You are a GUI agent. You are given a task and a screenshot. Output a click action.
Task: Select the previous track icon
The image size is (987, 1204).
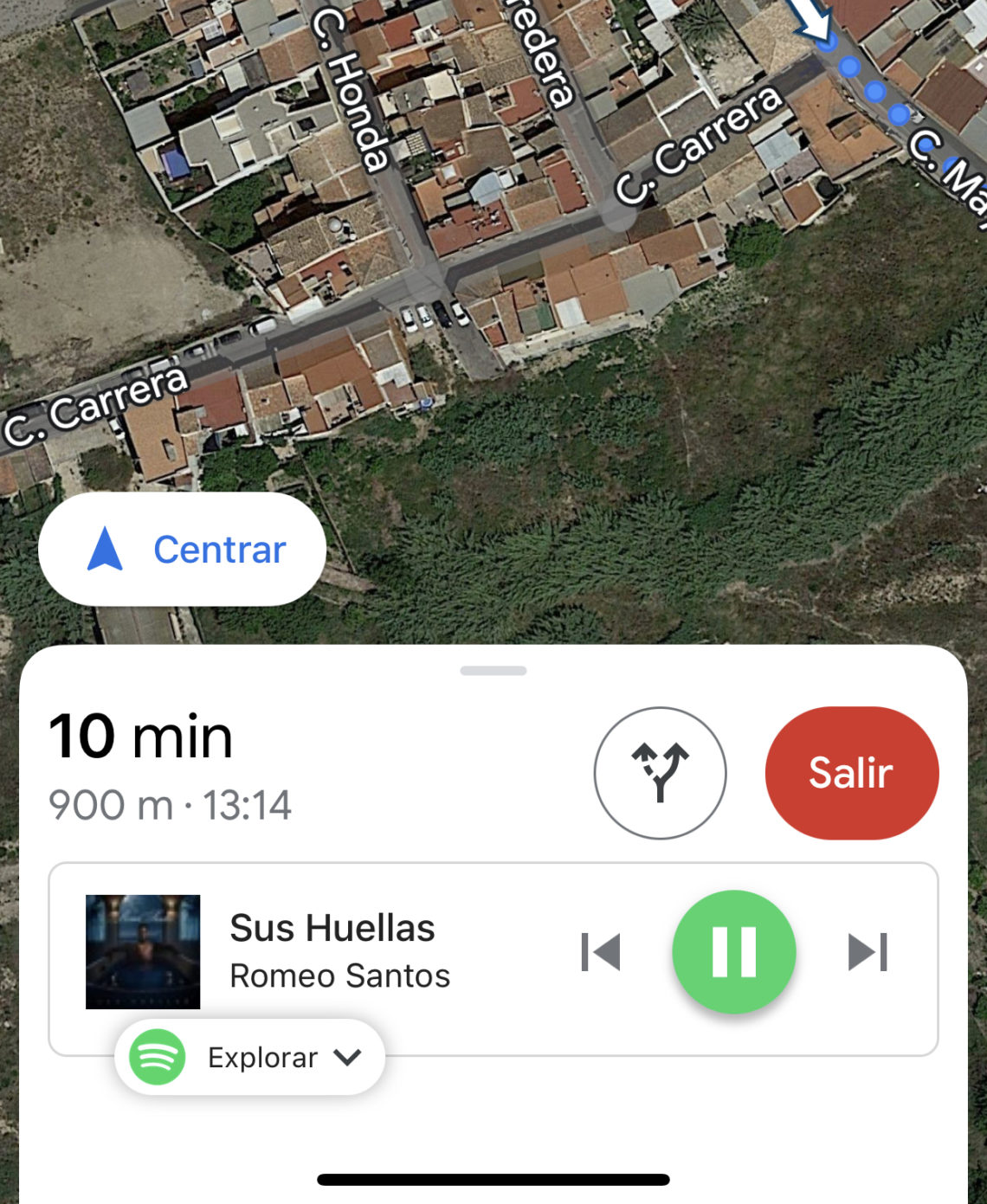coord(601,950)
